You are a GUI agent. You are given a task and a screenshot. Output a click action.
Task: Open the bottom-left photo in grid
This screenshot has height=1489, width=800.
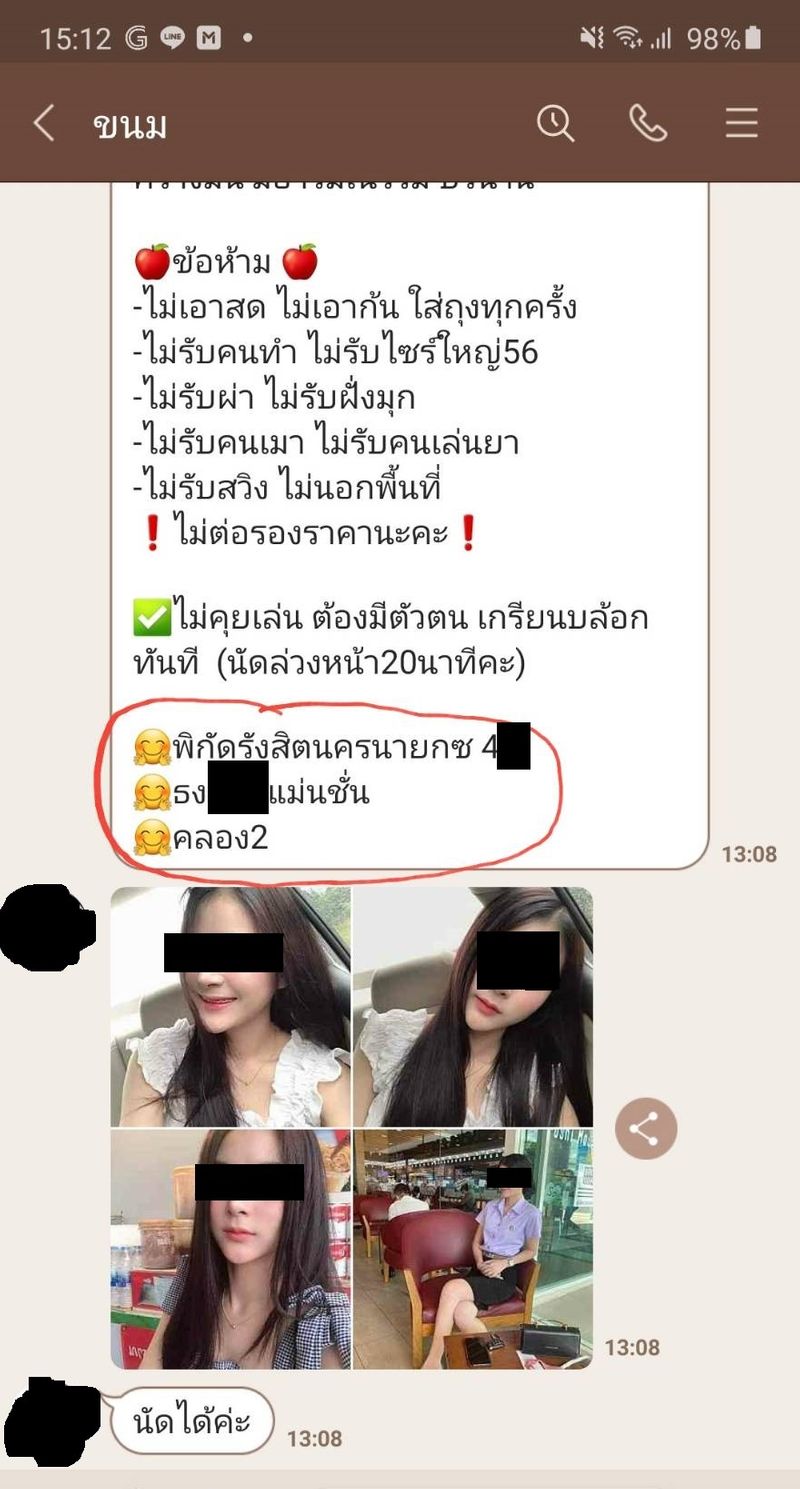230,1249
